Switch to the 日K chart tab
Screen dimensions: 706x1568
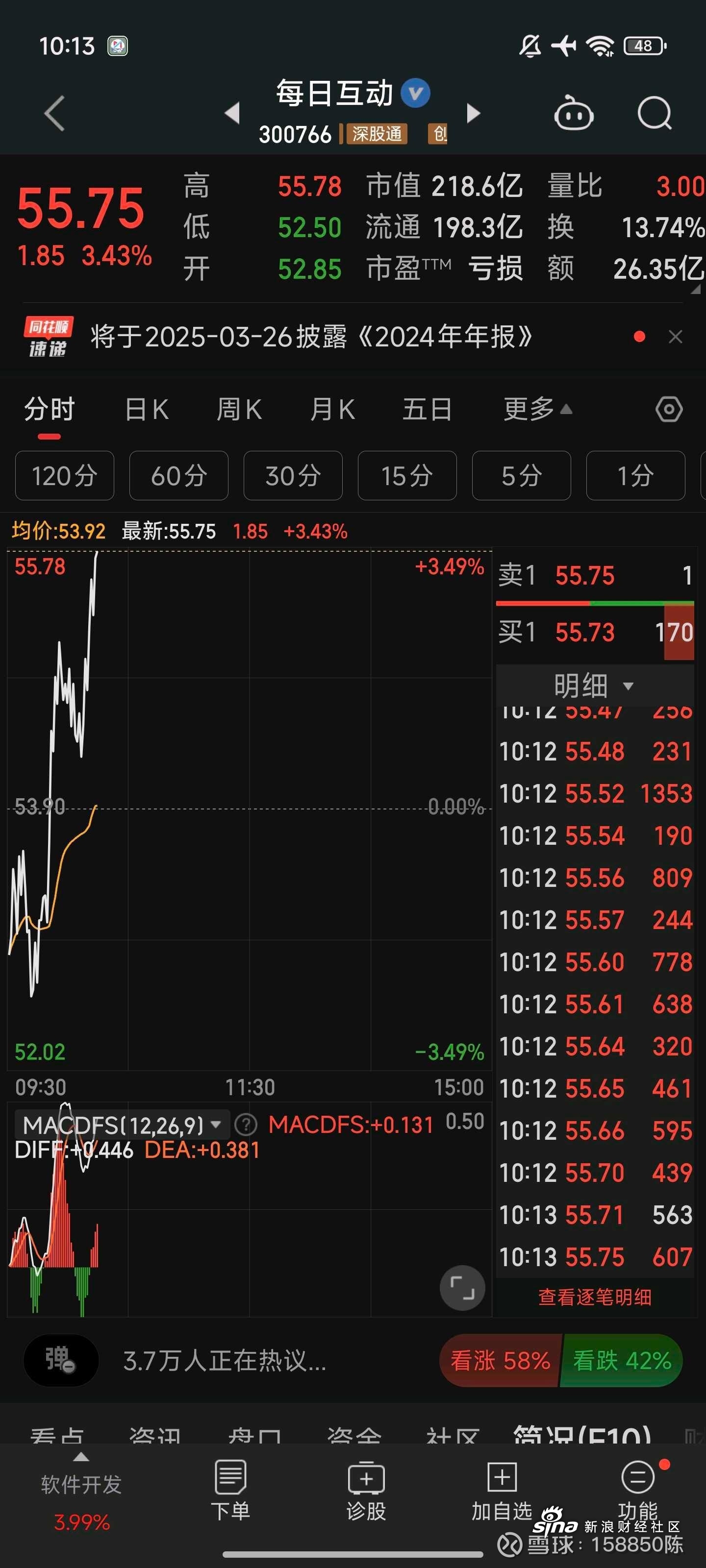click(x=146, y=409)
